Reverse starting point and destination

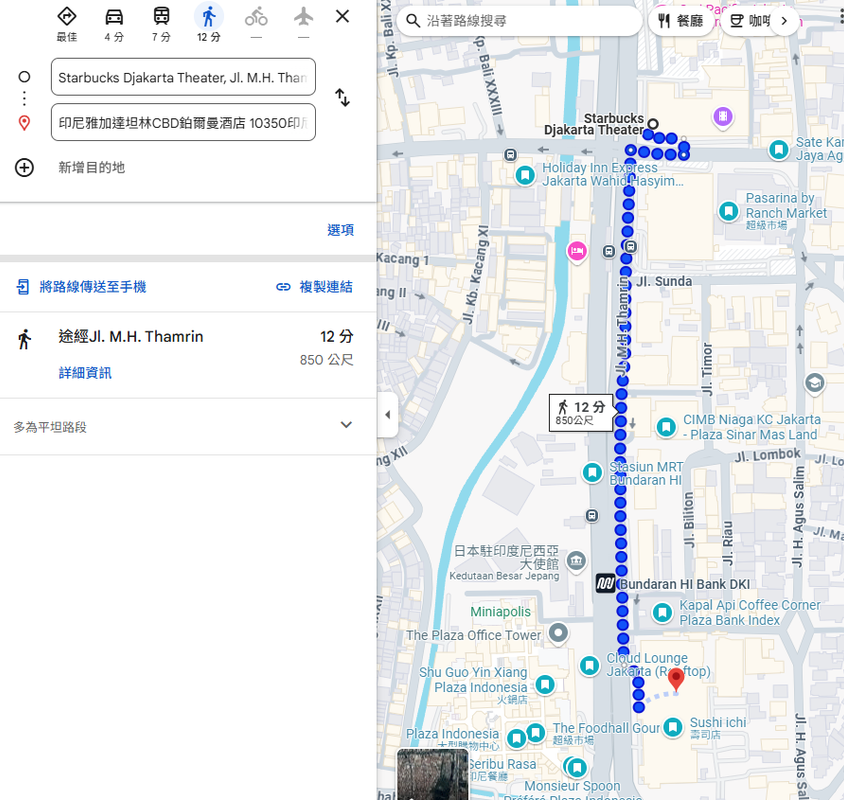click(x=342, y=98)
